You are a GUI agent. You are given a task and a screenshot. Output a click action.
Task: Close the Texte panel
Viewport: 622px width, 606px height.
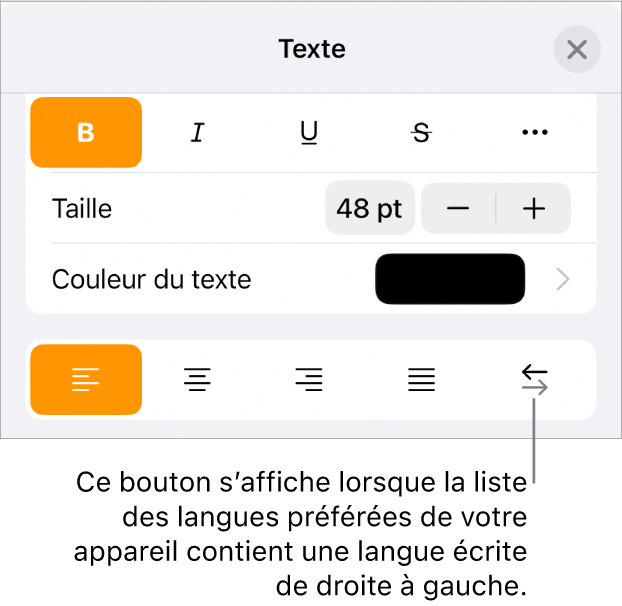577,49
